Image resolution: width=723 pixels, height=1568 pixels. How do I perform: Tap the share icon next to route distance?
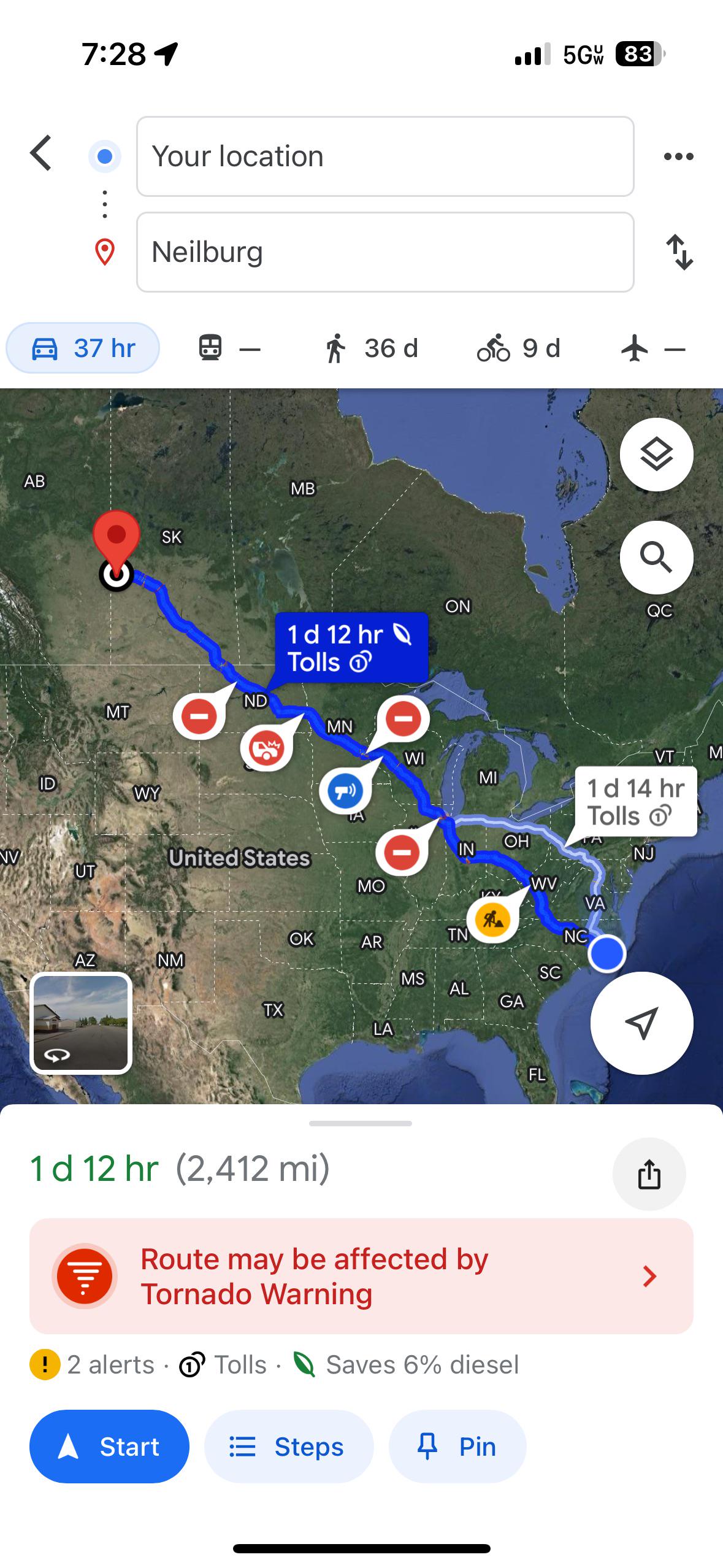coord(648,1174)
